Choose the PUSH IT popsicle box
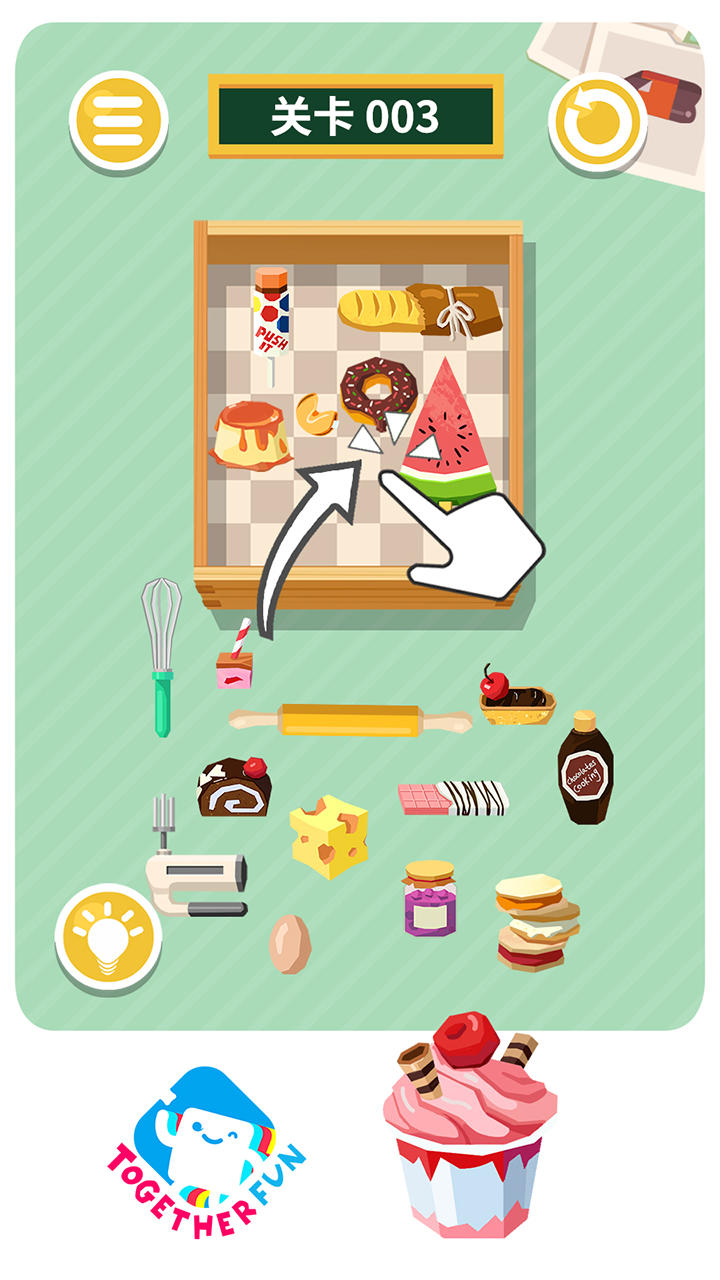 (272, 310)
